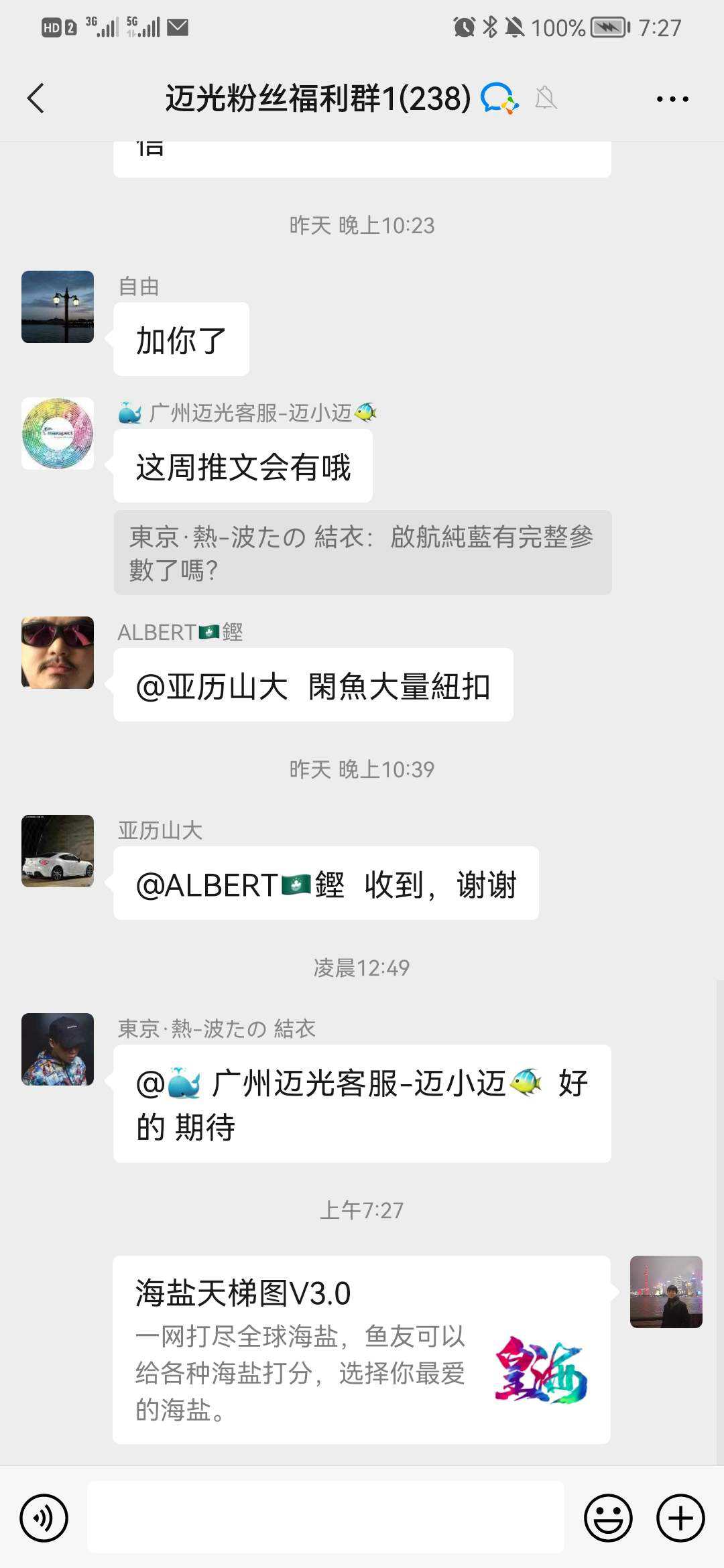
Task: Open the emoji sticker panel
Action: point(608,1518)
